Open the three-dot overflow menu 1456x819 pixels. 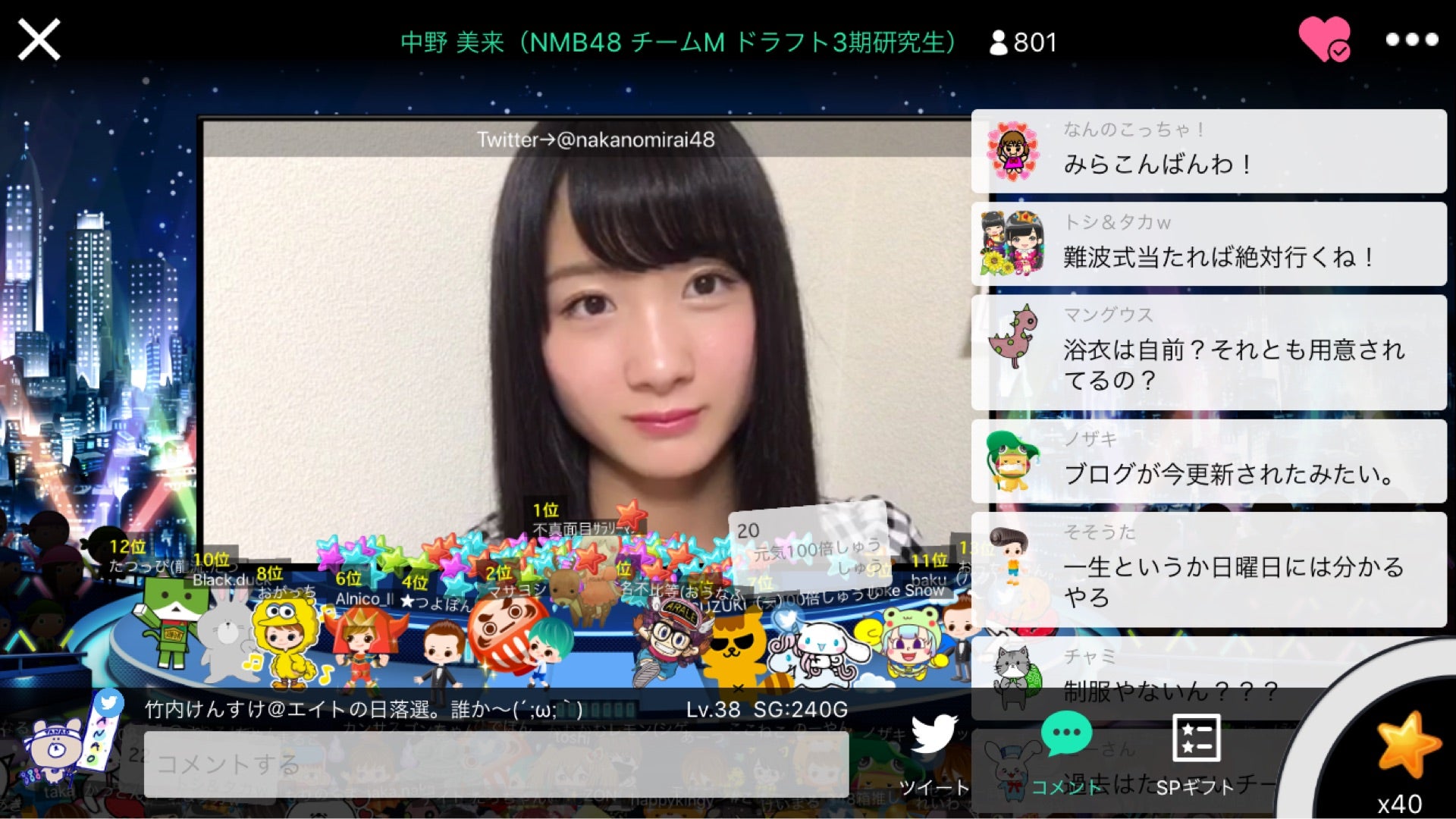(x=1411, y=39)
